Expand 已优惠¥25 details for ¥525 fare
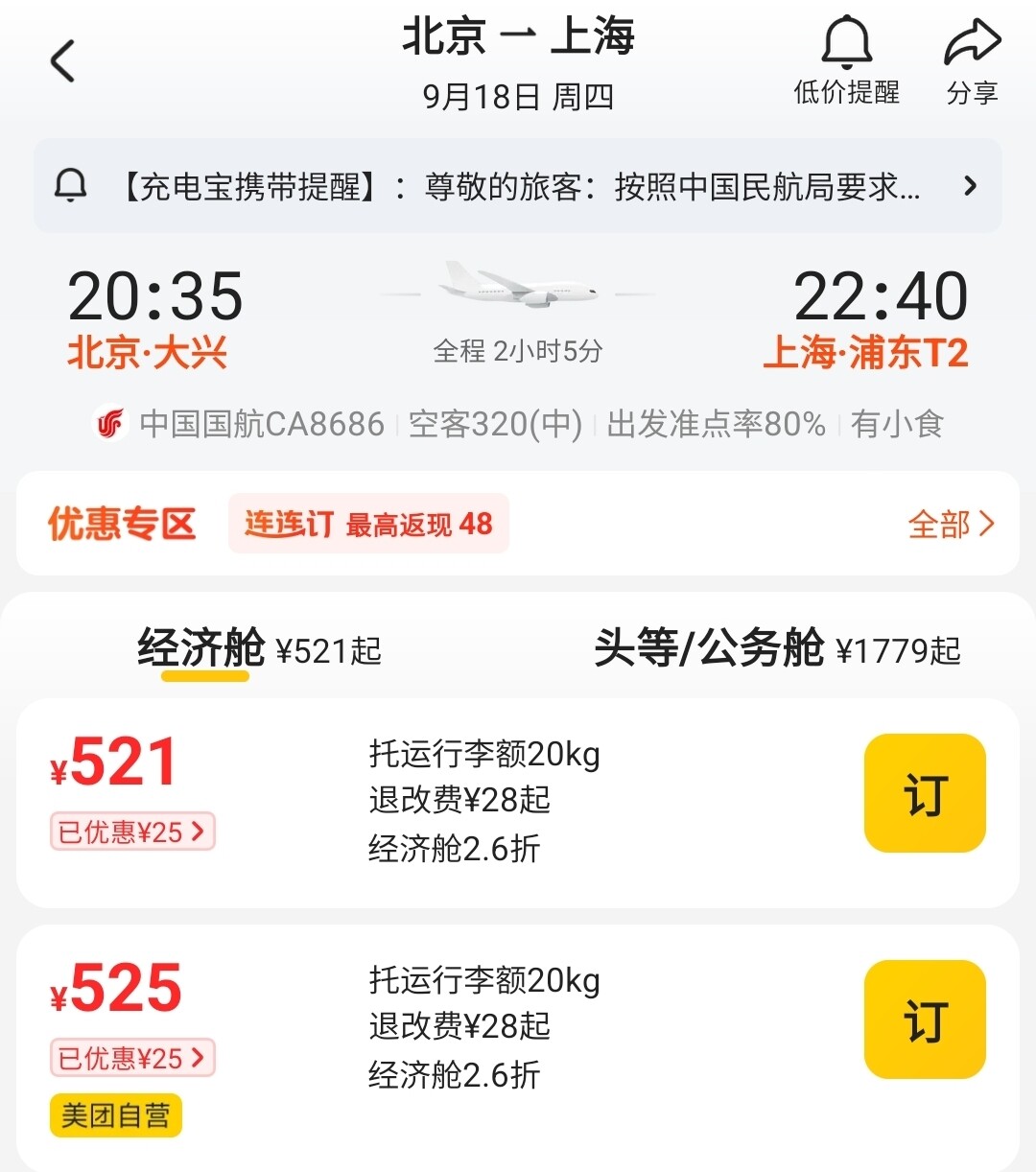The image size is (1036, 1172). pyautogui.click(x=132, y=1058)
